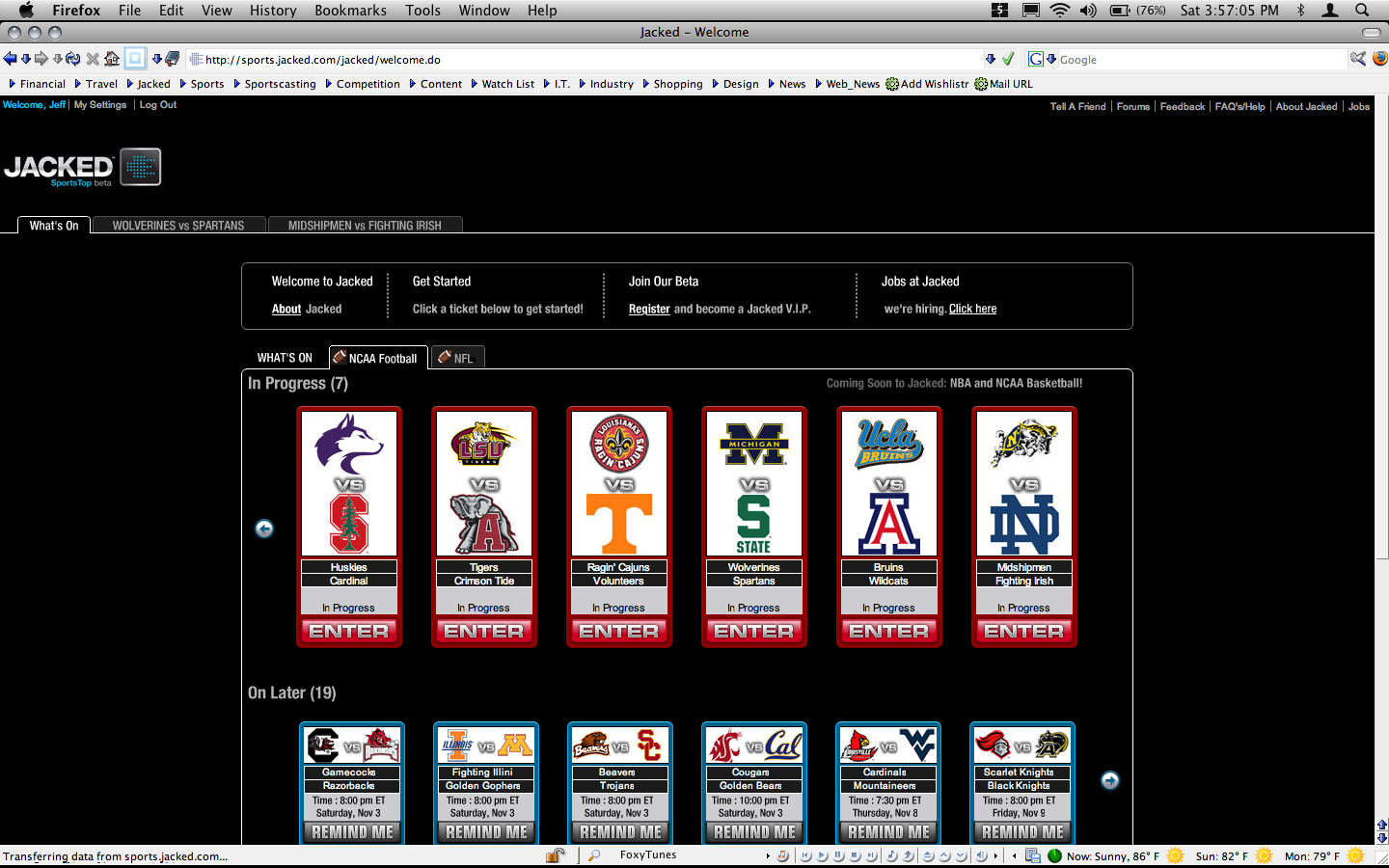The width and height of the screenshot is (1389, 868).
Task: Focus the browser URL address field
Action: (579, 60)
